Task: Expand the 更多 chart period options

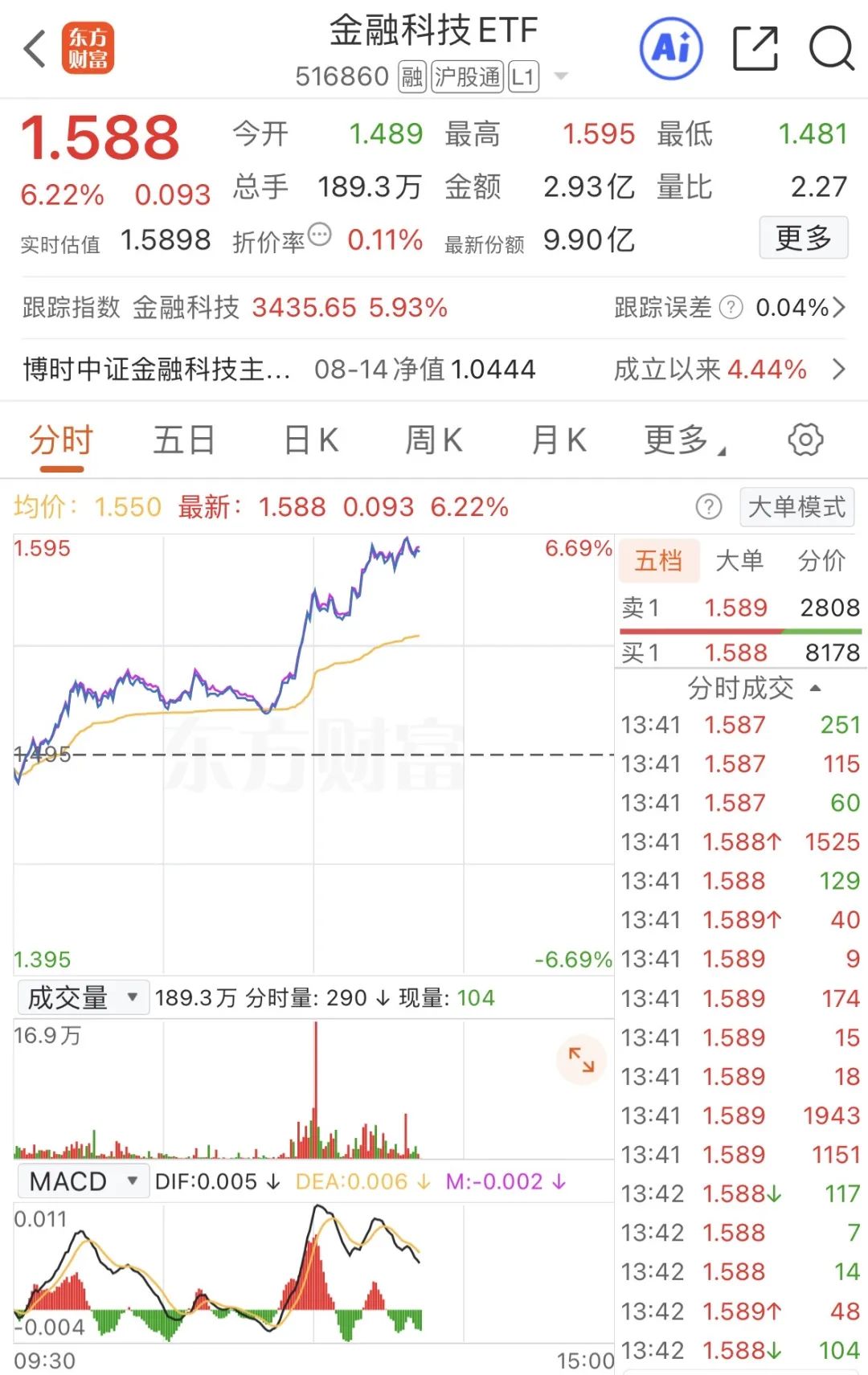Action: point(682,440)
